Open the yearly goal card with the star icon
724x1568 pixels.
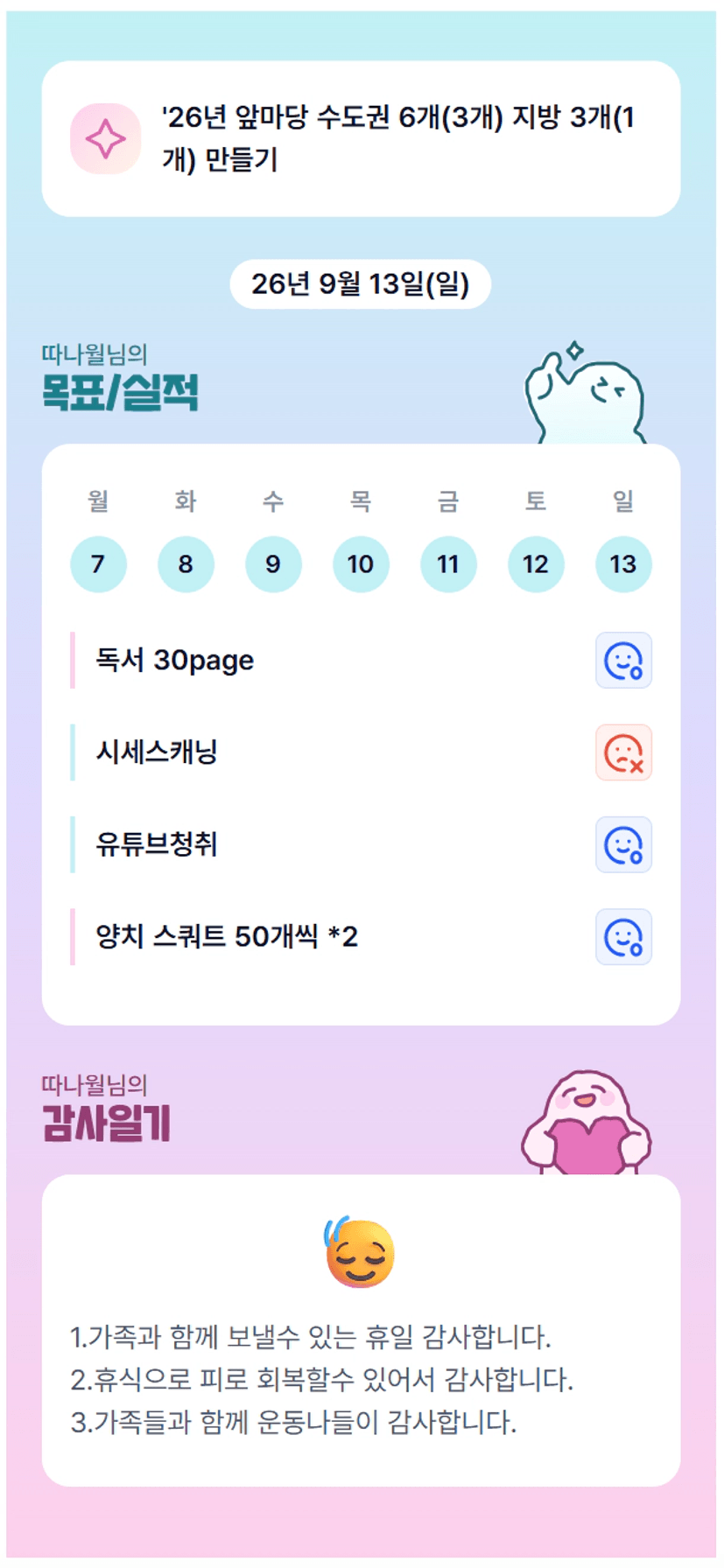point(361,139)
